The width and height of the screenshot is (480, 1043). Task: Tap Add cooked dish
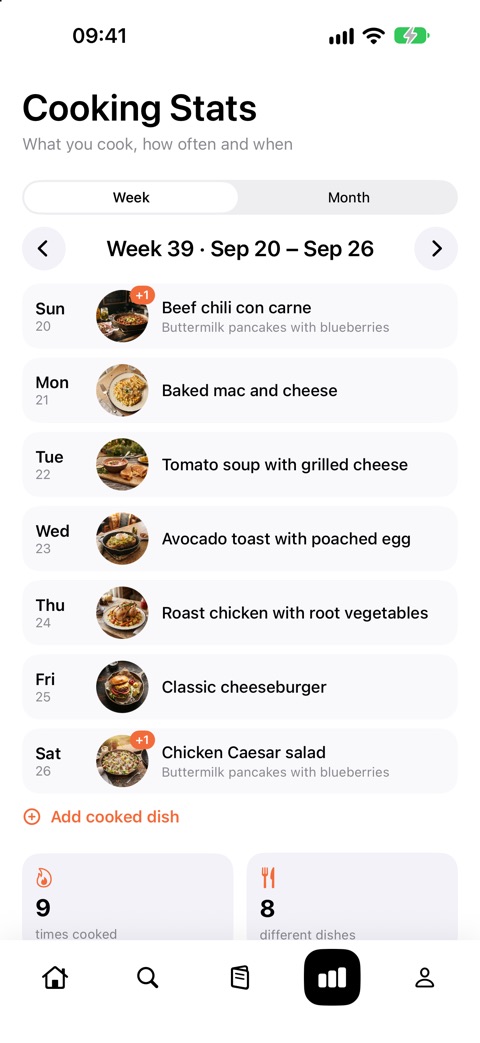101,817
